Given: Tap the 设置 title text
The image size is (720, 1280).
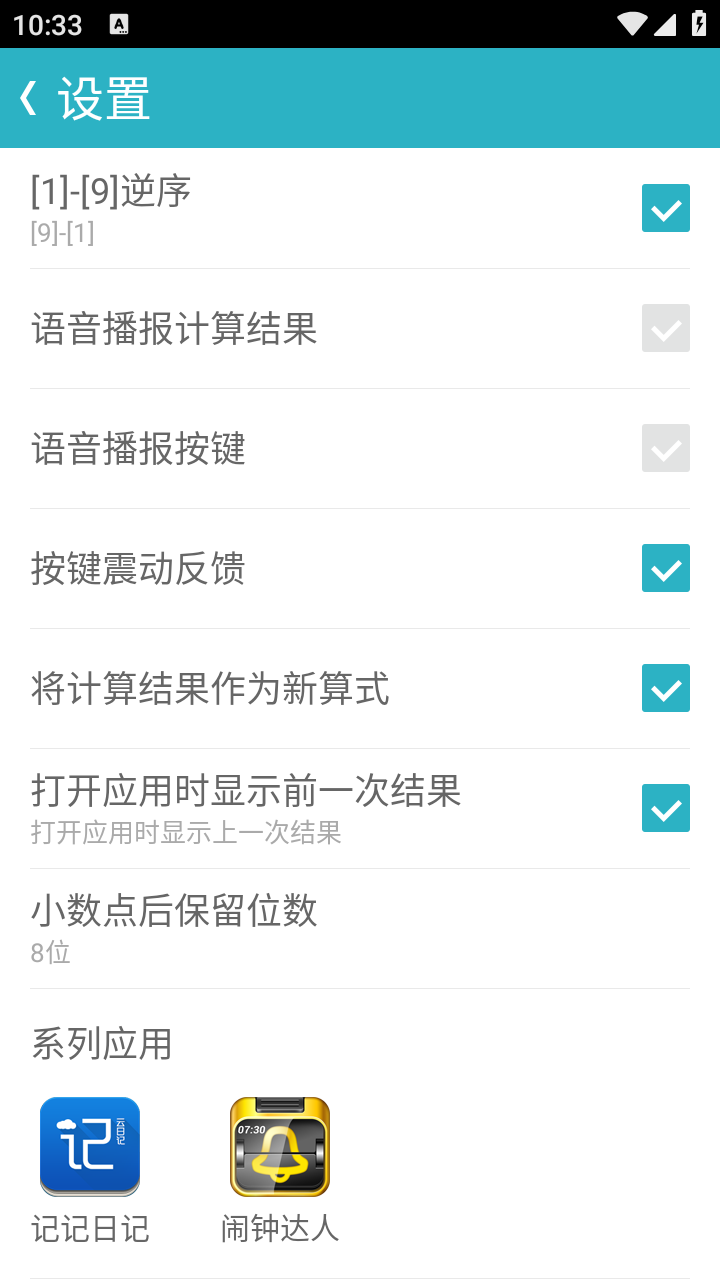Looking at the screenshot, I should tap(107, 98).
